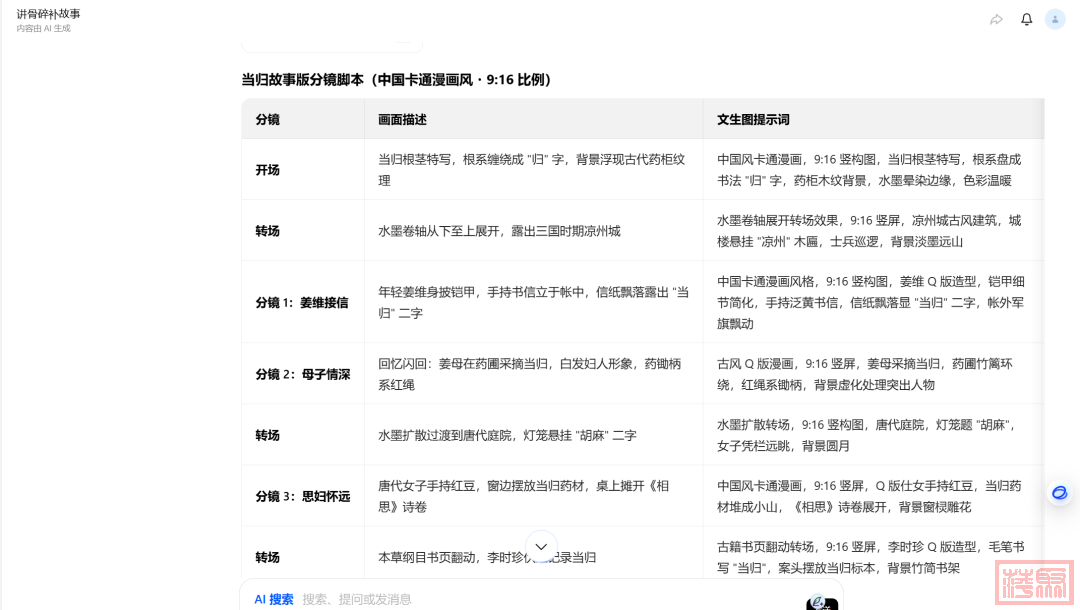Tap the AI 搜索 button
The width and height of the screenshot is (1080, 610).
[x=274, y=599]
